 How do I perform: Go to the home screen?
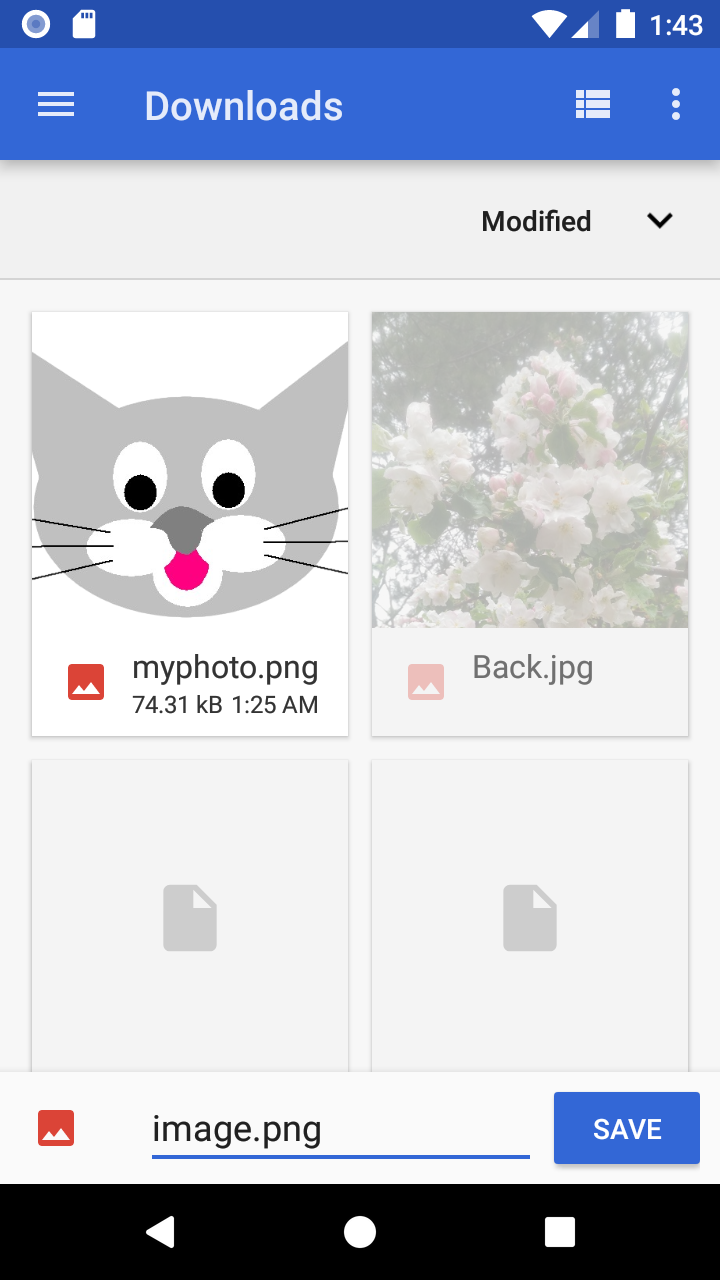(360, 1232)
